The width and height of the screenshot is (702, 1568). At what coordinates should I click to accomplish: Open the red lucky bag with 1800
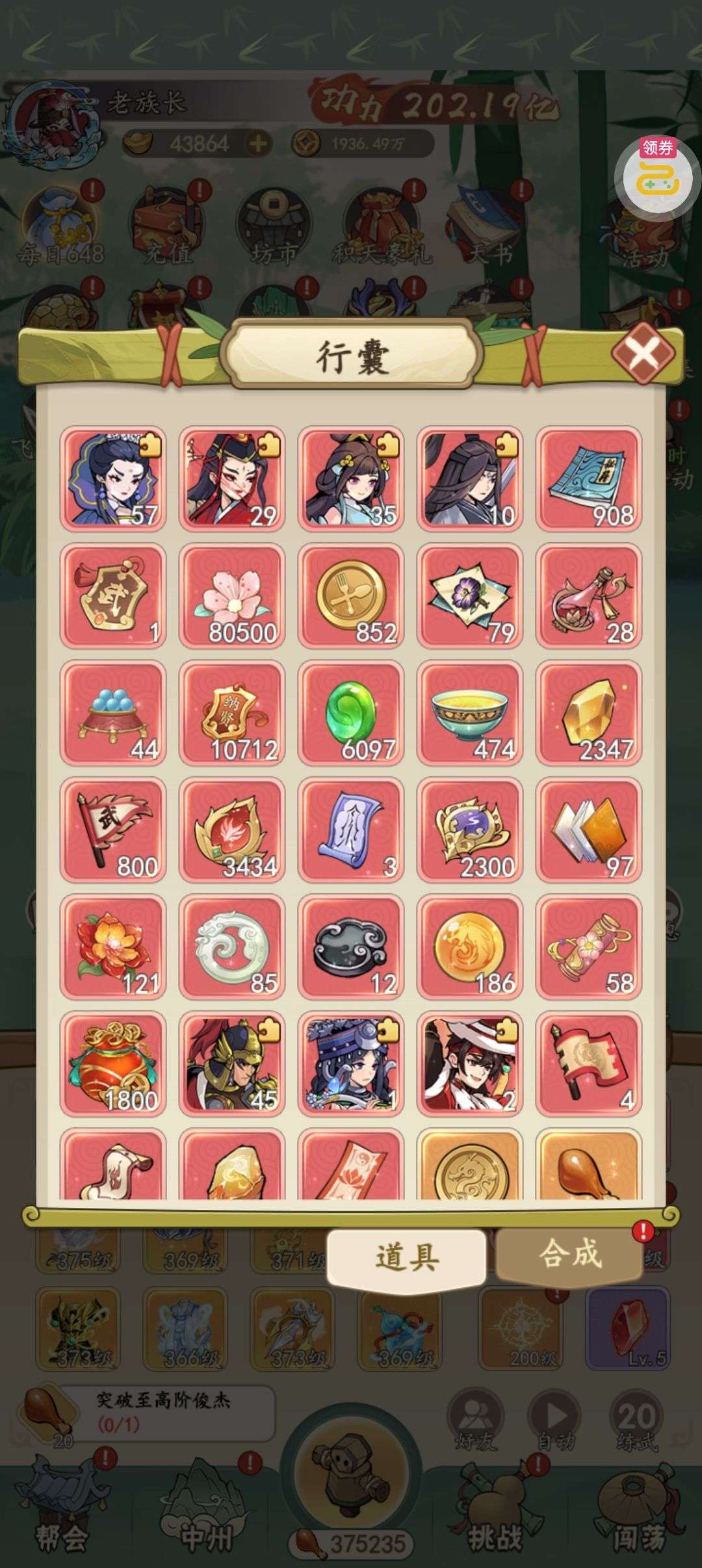pyautogui.click(x=113, y=1064)
